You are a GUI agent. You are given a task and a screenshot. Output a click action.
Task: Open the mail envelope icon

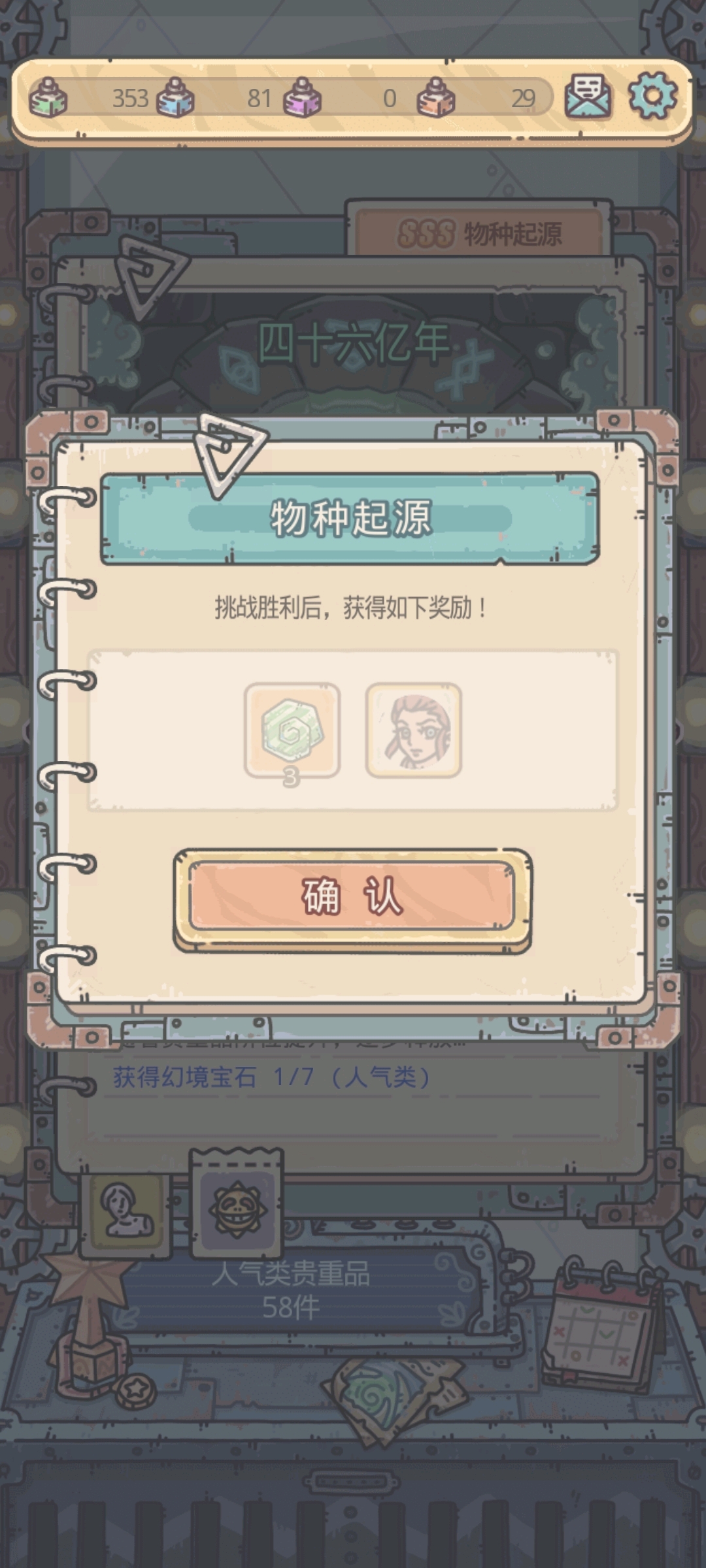pyautogui.click(x=588, y=97)
